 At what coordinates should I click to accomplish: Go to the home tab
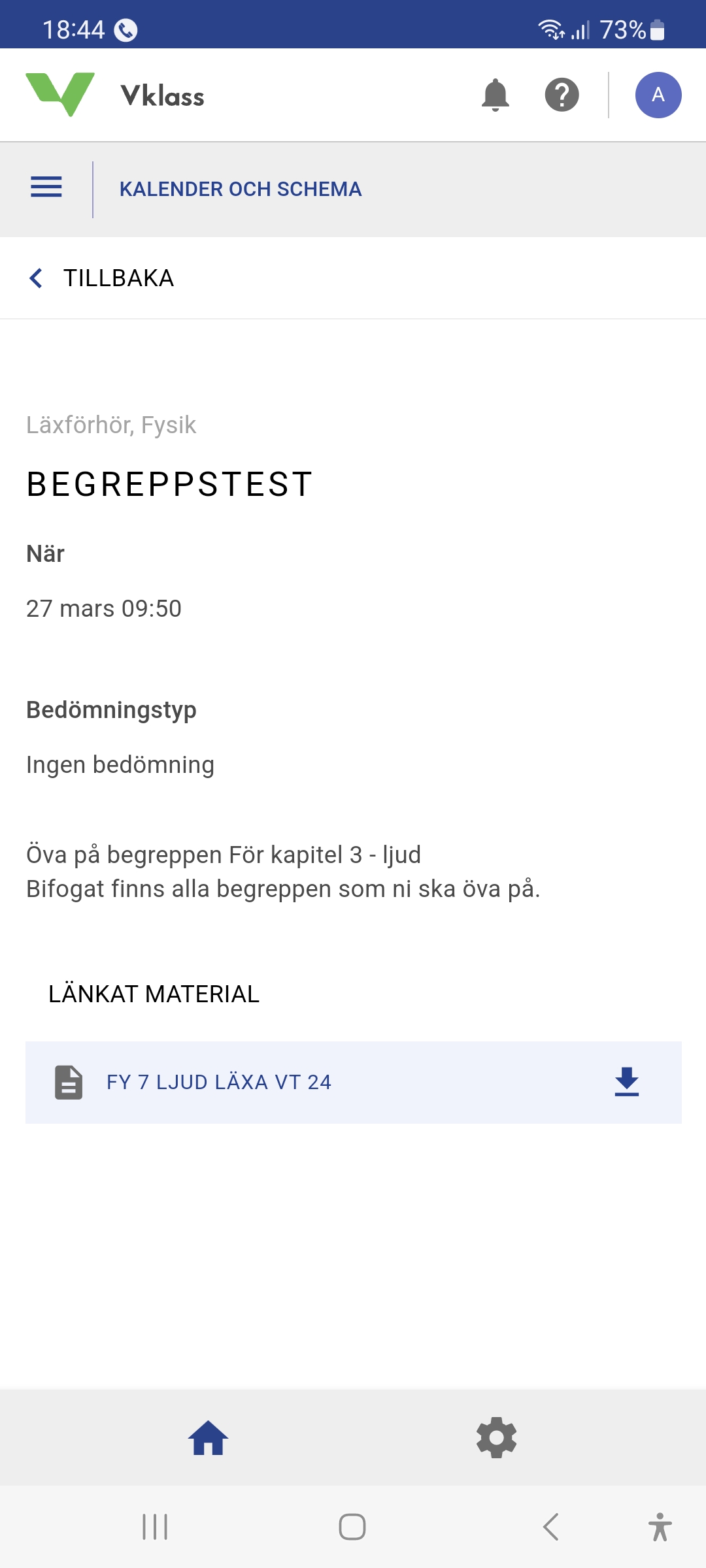pyautogui.click(x=209, y=1438)
